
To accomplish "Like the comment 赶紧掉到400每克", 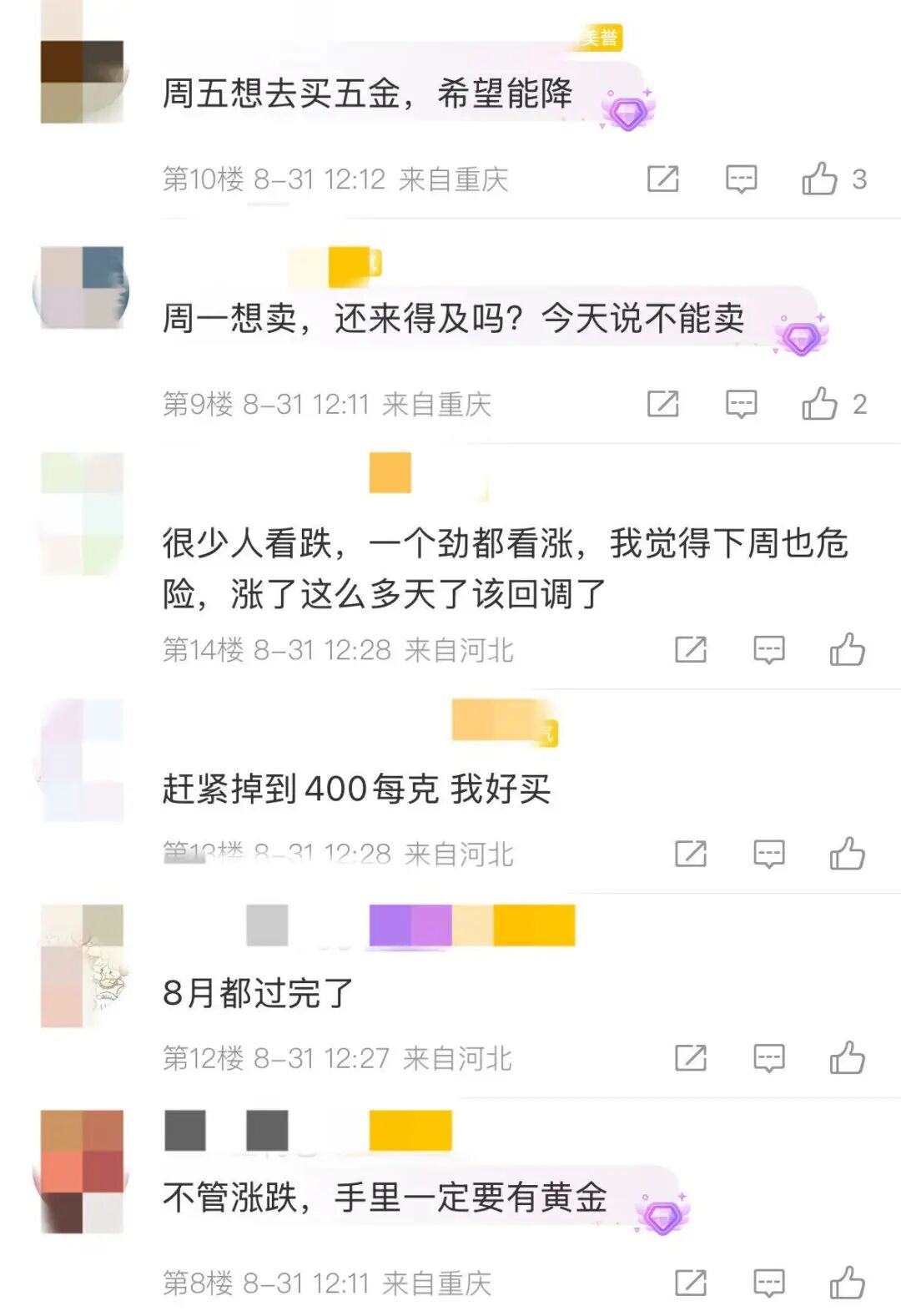I will pos(847,854).
